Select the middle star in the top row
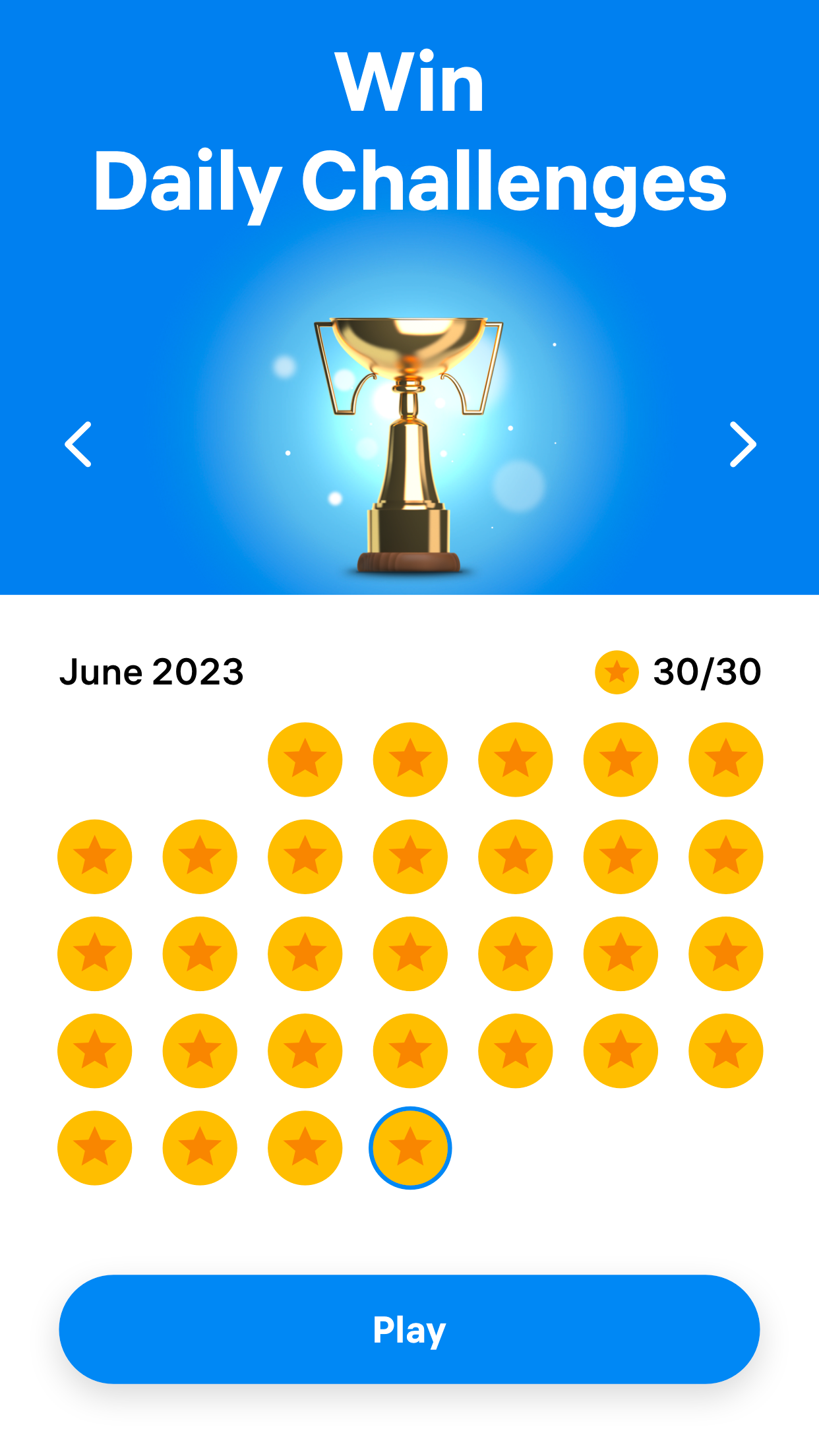 (515, 758)
